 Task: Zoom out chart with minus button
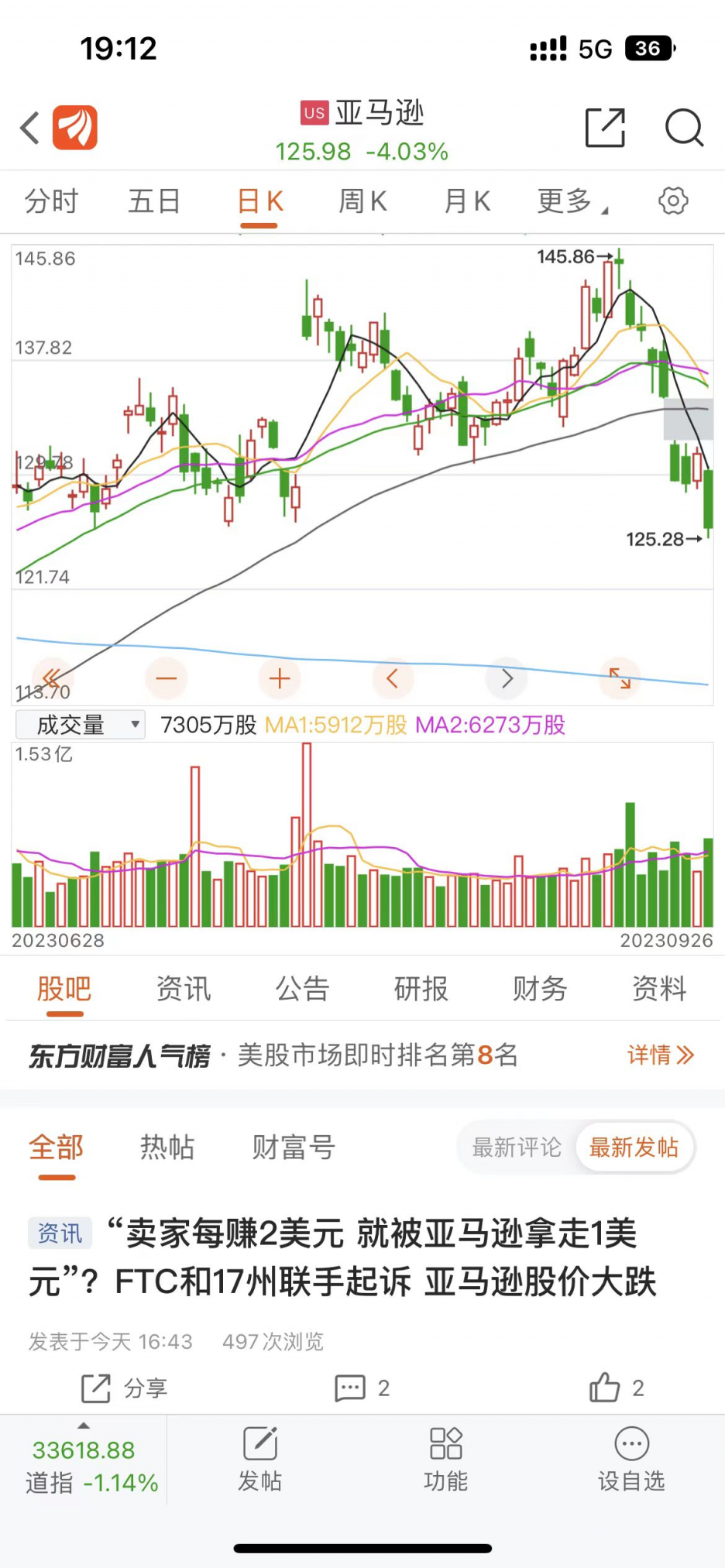click(167, 678)
